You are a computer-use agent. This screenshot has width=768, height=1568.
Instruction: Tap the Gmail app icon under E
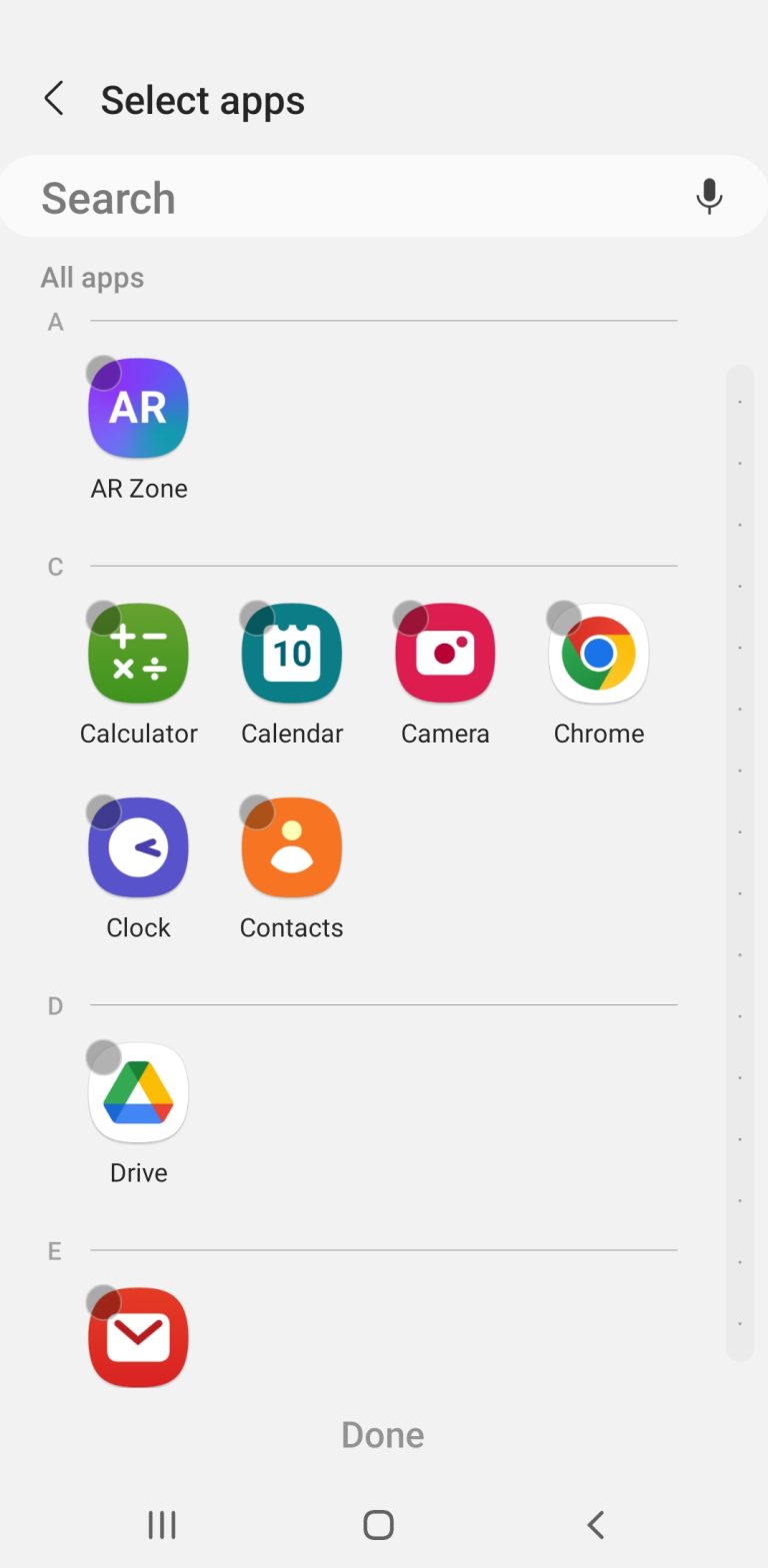tap(138, 1337)
